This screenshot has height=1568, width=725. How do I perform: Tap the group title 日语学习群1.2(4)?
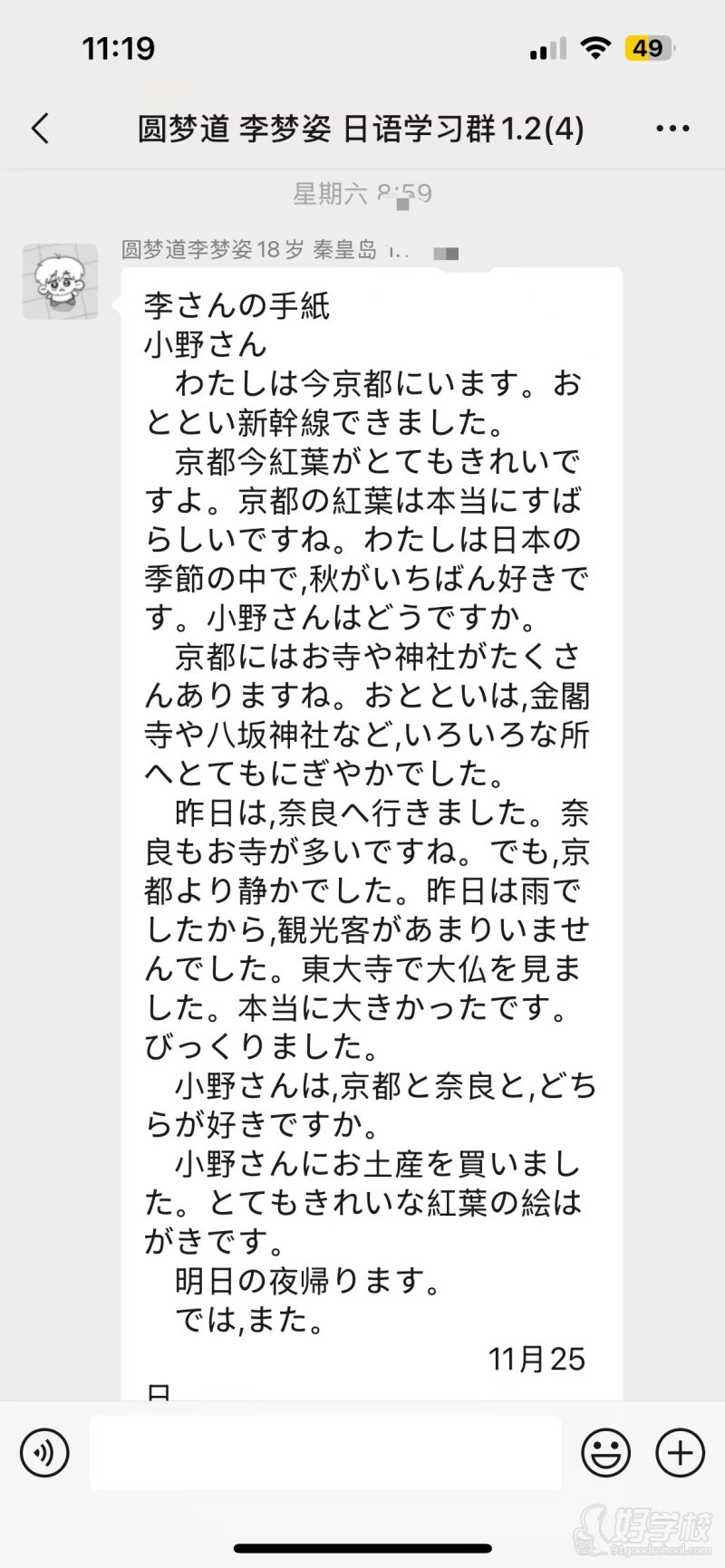tap(362, 129)
